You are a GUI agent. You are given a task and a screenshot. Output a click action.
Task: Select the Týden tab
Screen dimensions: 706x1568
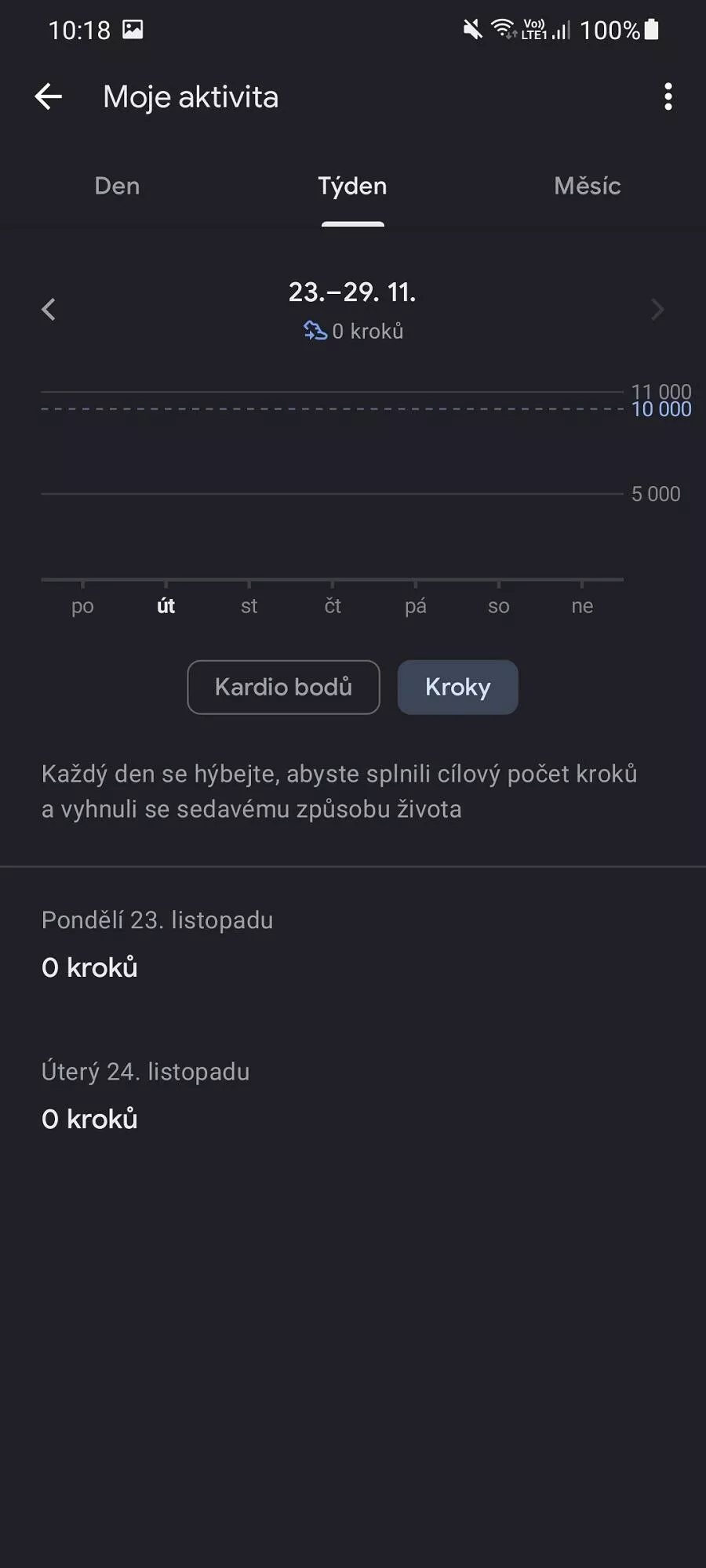coord(352,186)
